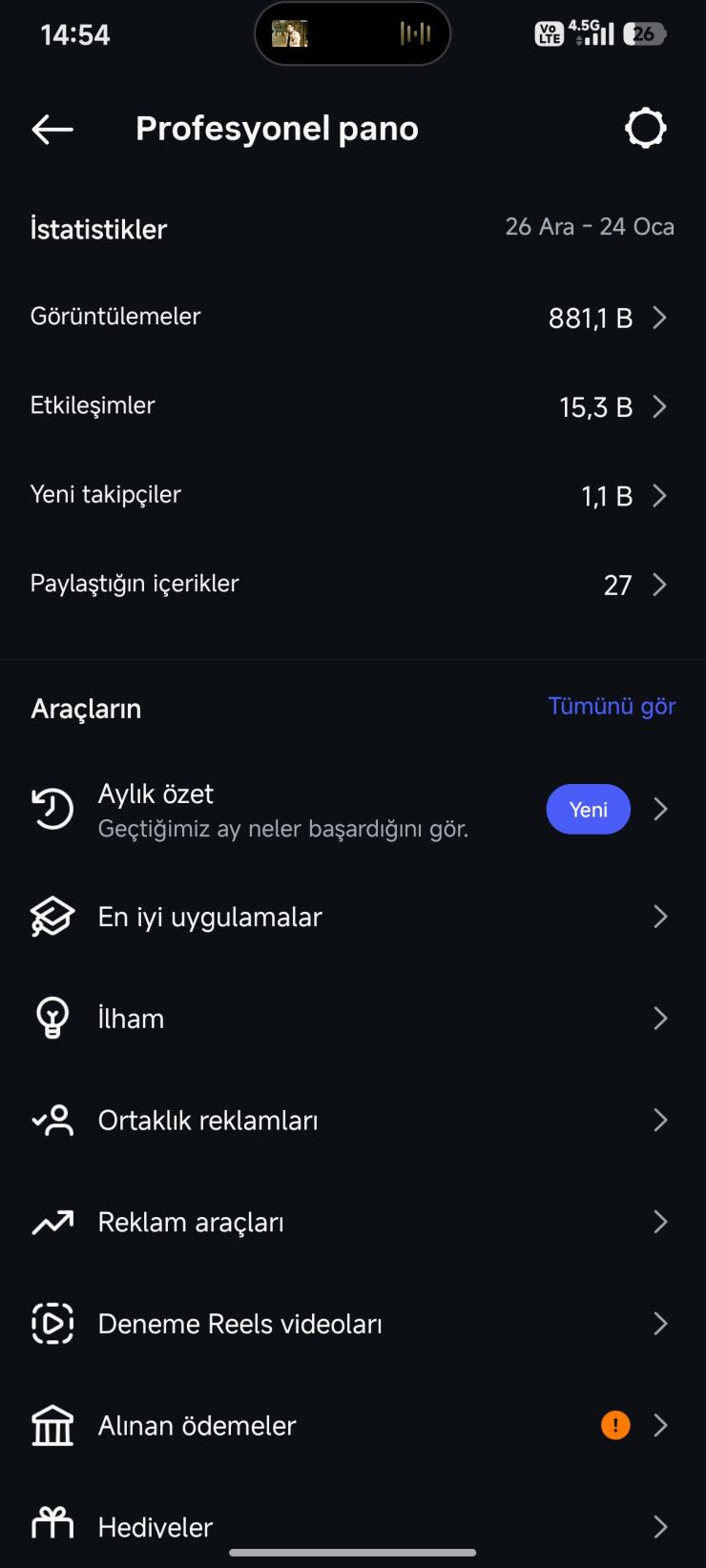The width and height of the screenshot is (706, 1568).
Task: Change the 26 Ara - 24 Oca date range
Action: pos(589,227)
